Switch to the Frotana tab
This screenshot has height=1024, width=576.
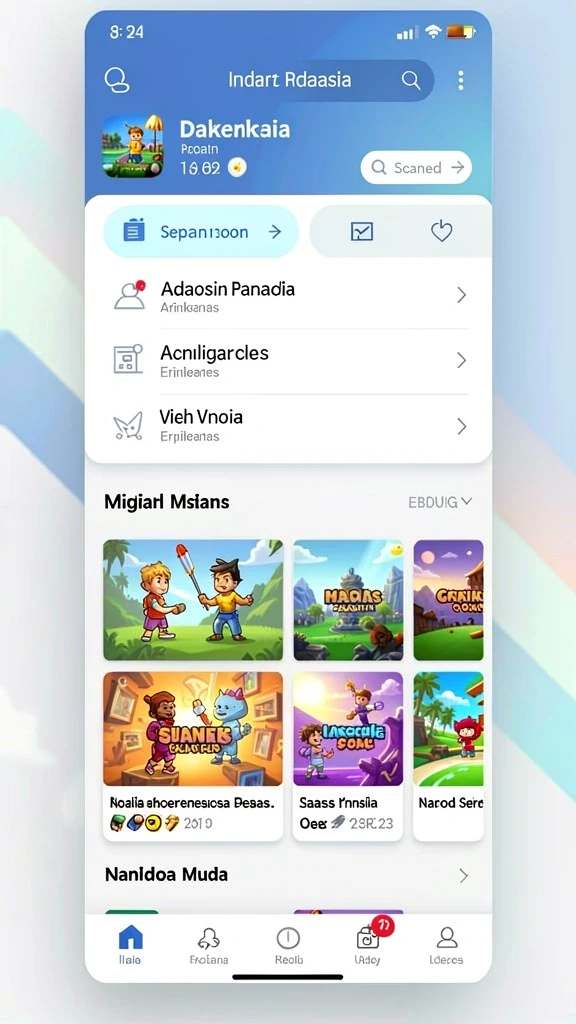tap(209, 946)
